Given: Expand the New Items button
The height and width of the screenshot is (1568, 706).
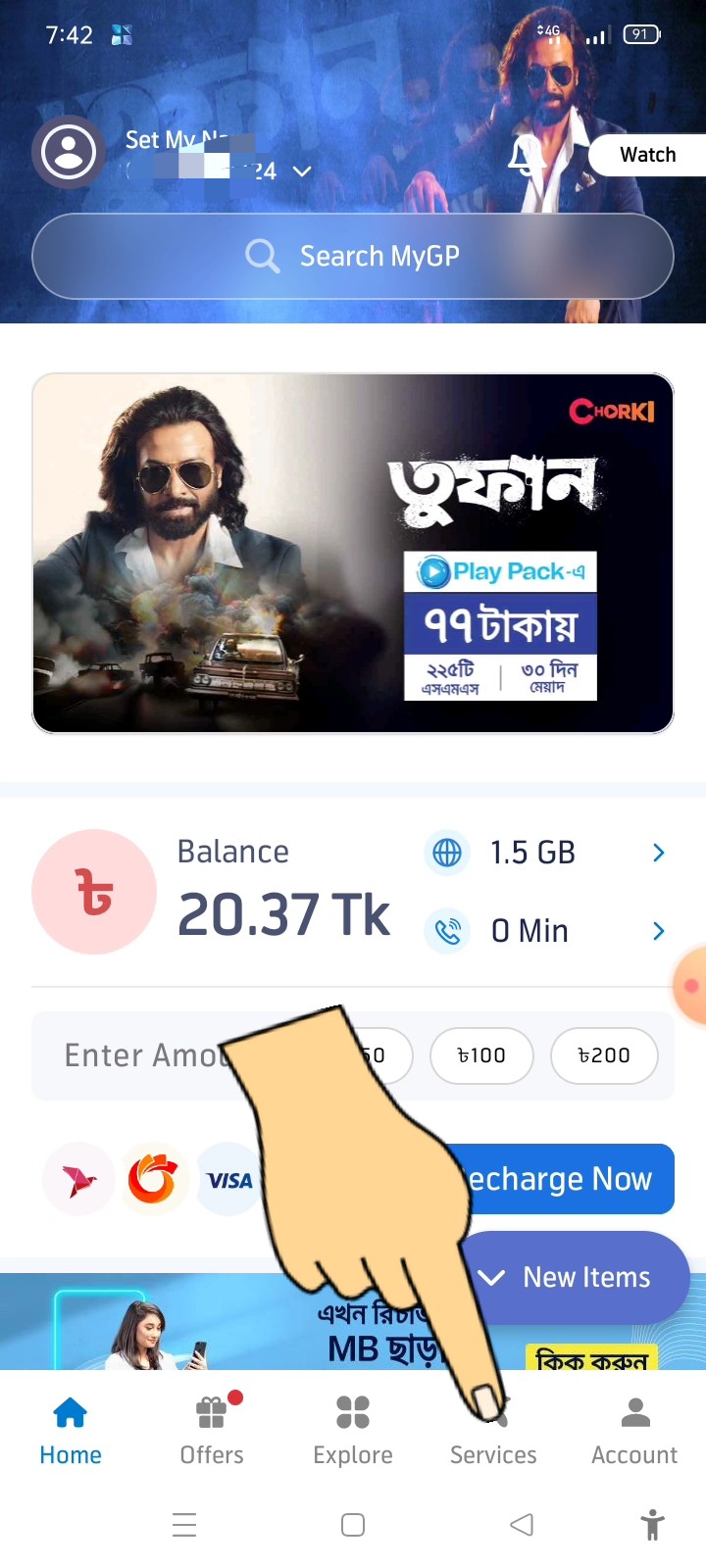Looking at the screenshot, I should tap(574, 1277).
